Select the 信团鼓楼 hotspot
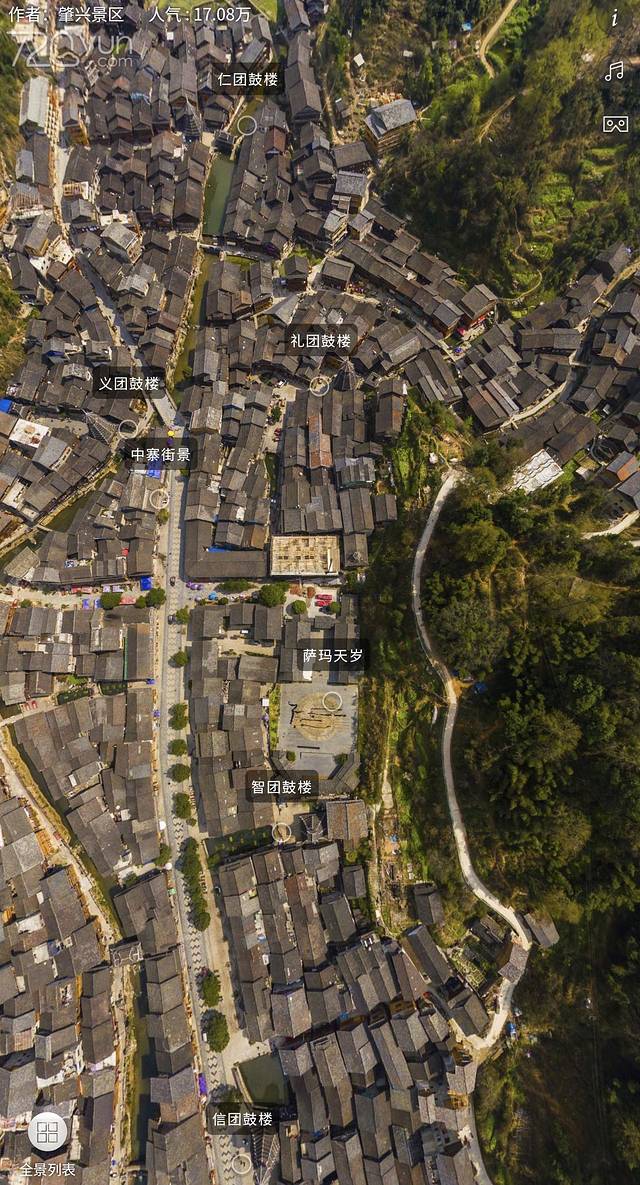Image resolution: width=640 pixels, height=1185 pixels. (x=242, y=1119)
